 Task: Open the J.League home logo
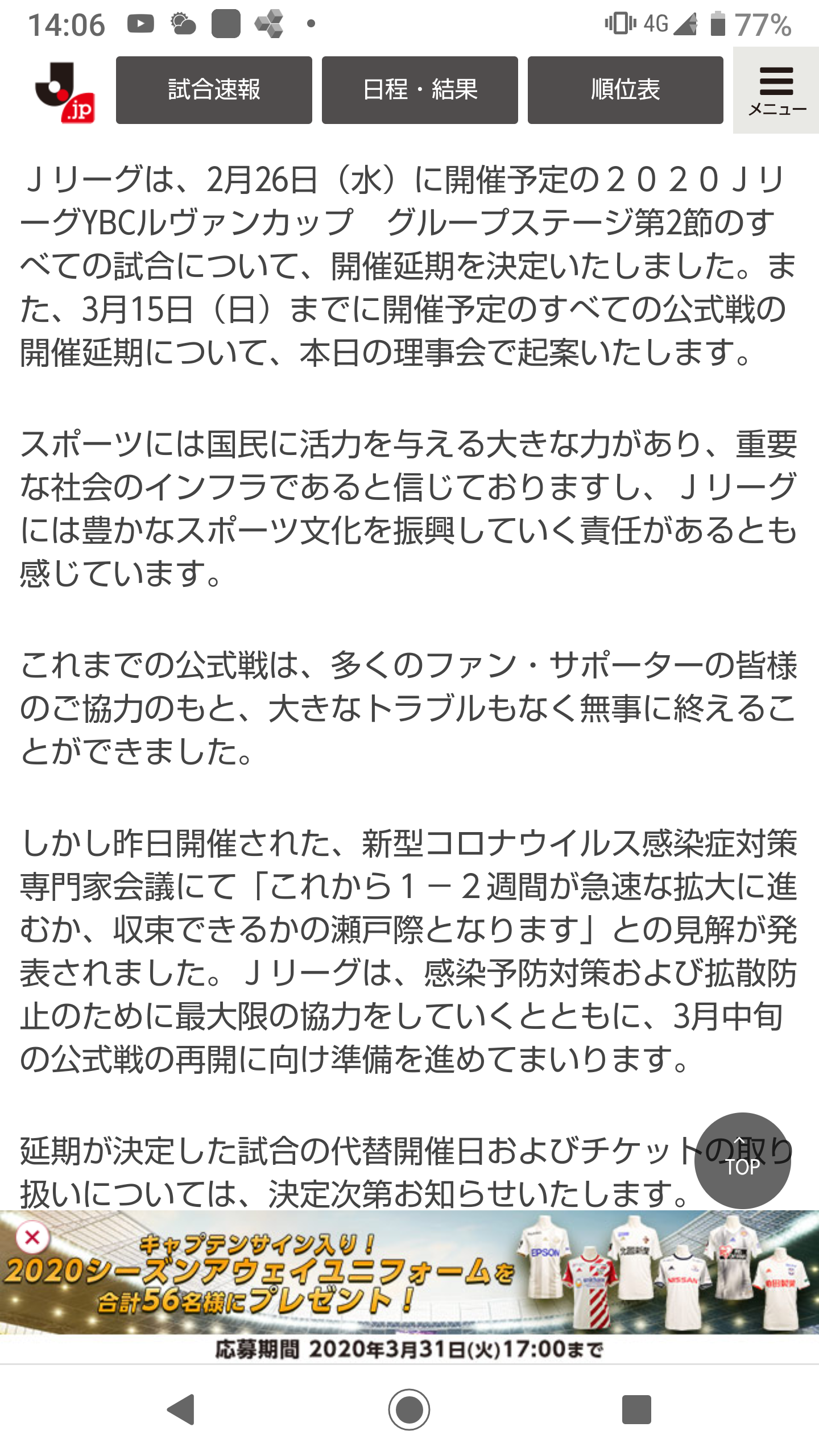click(x=64, y=91)
